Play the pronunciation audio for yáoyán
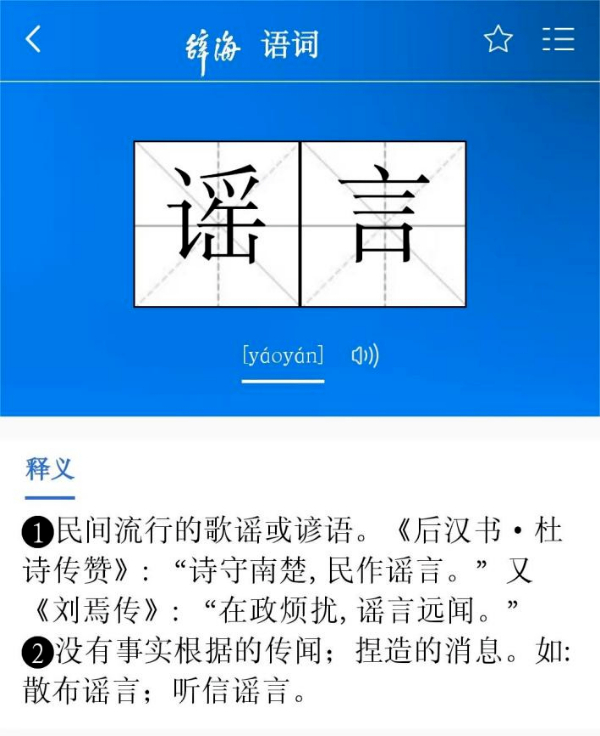Image resolution: width=600 pixels, height=736 pixels. click(365, 355)
